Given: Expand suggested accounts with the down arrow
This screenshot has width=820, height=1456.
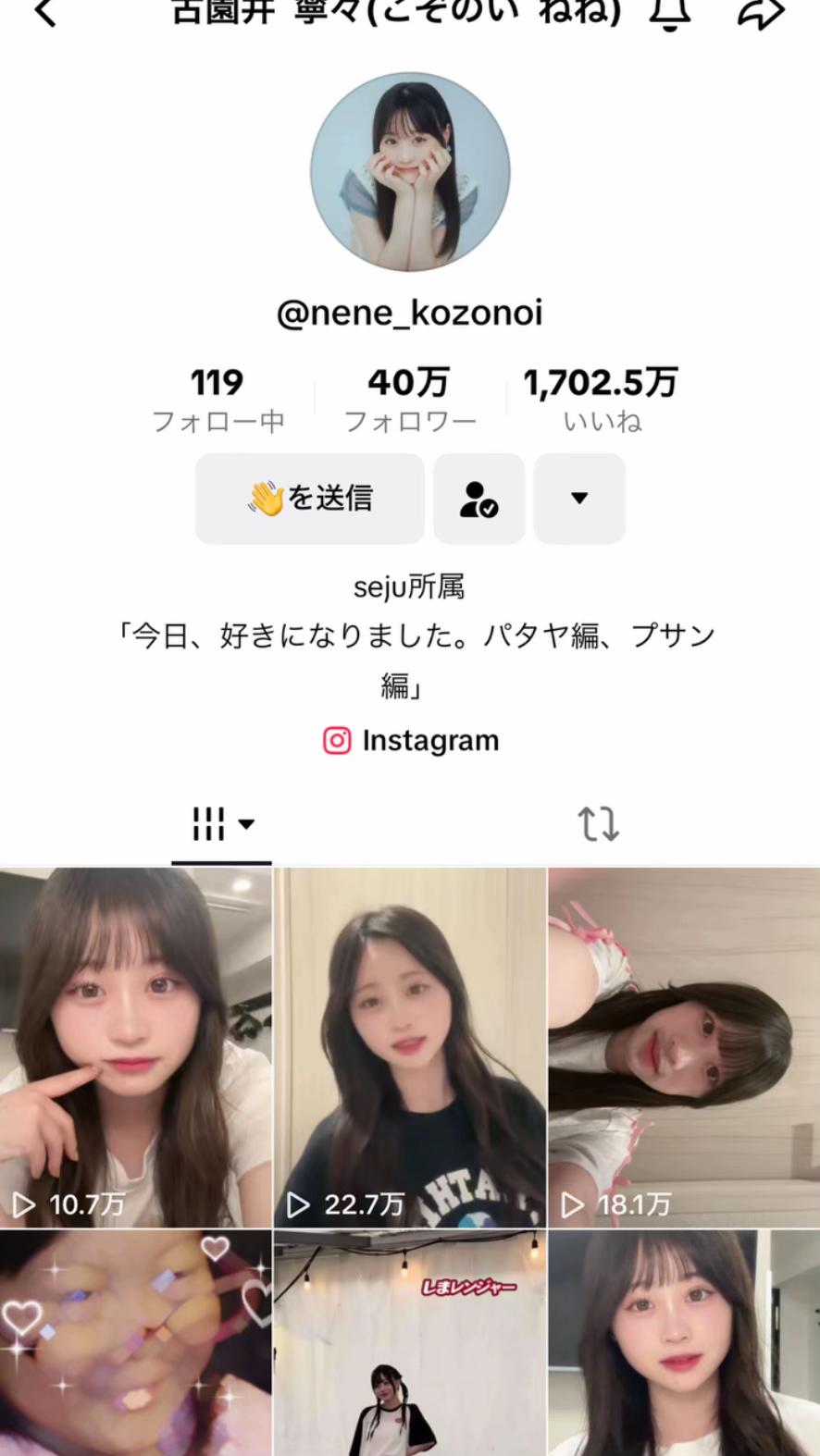Looking at the screenshot, I should [579, 498].
